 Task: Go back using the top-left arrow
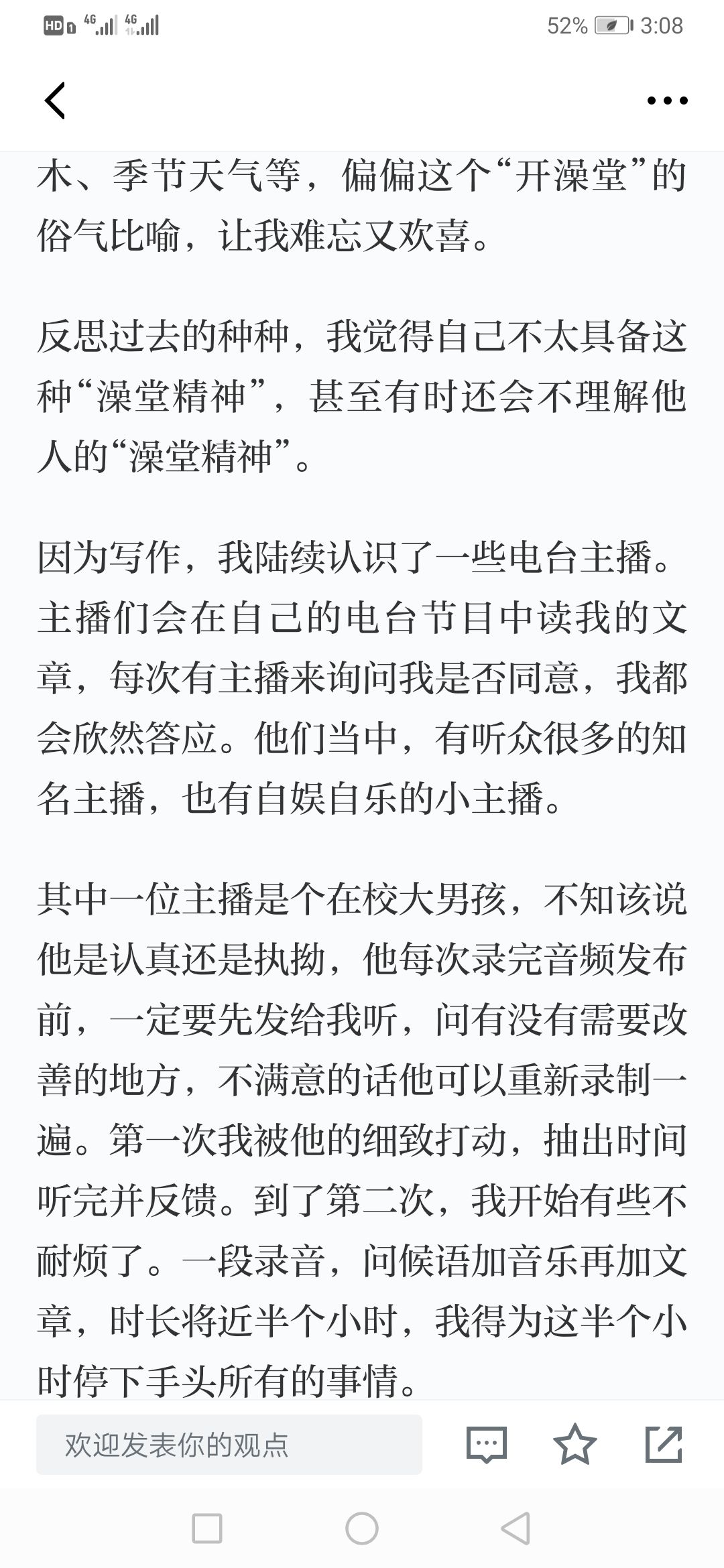[x=55, y=101]
